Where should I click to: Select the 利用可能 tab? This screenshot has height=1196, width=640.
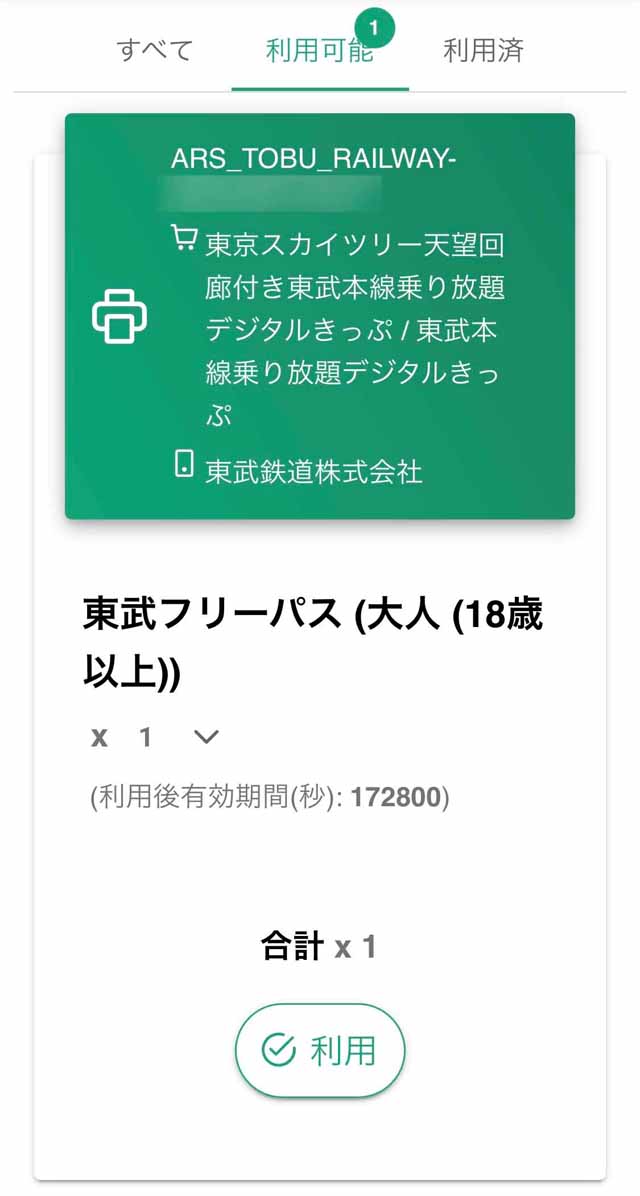pos(319,50)
